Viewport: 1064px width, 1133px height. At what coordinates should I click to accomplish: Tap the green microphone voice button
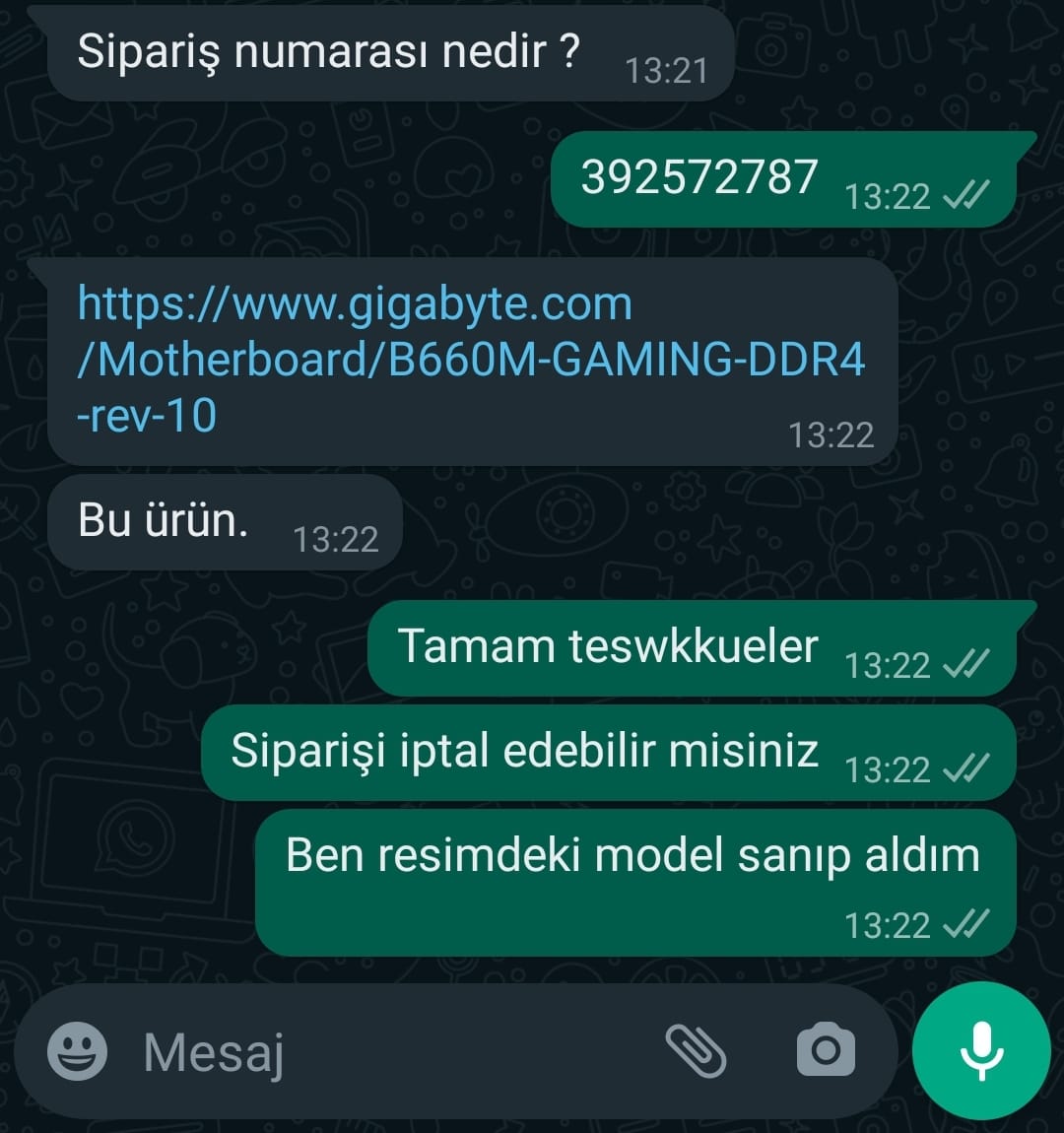click(x=981, y=1050)
